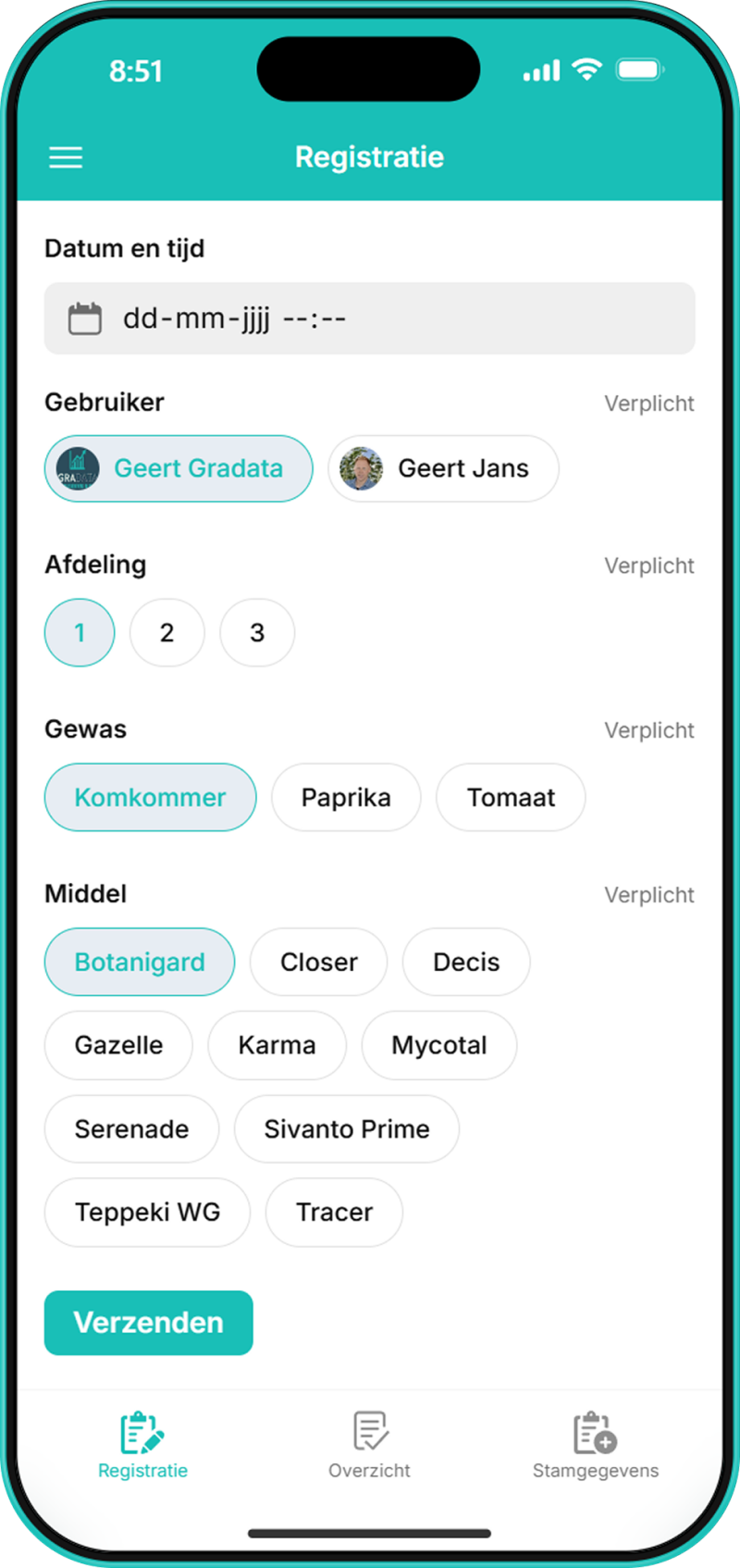Select user Geert Jans

[x=443, y=468]
